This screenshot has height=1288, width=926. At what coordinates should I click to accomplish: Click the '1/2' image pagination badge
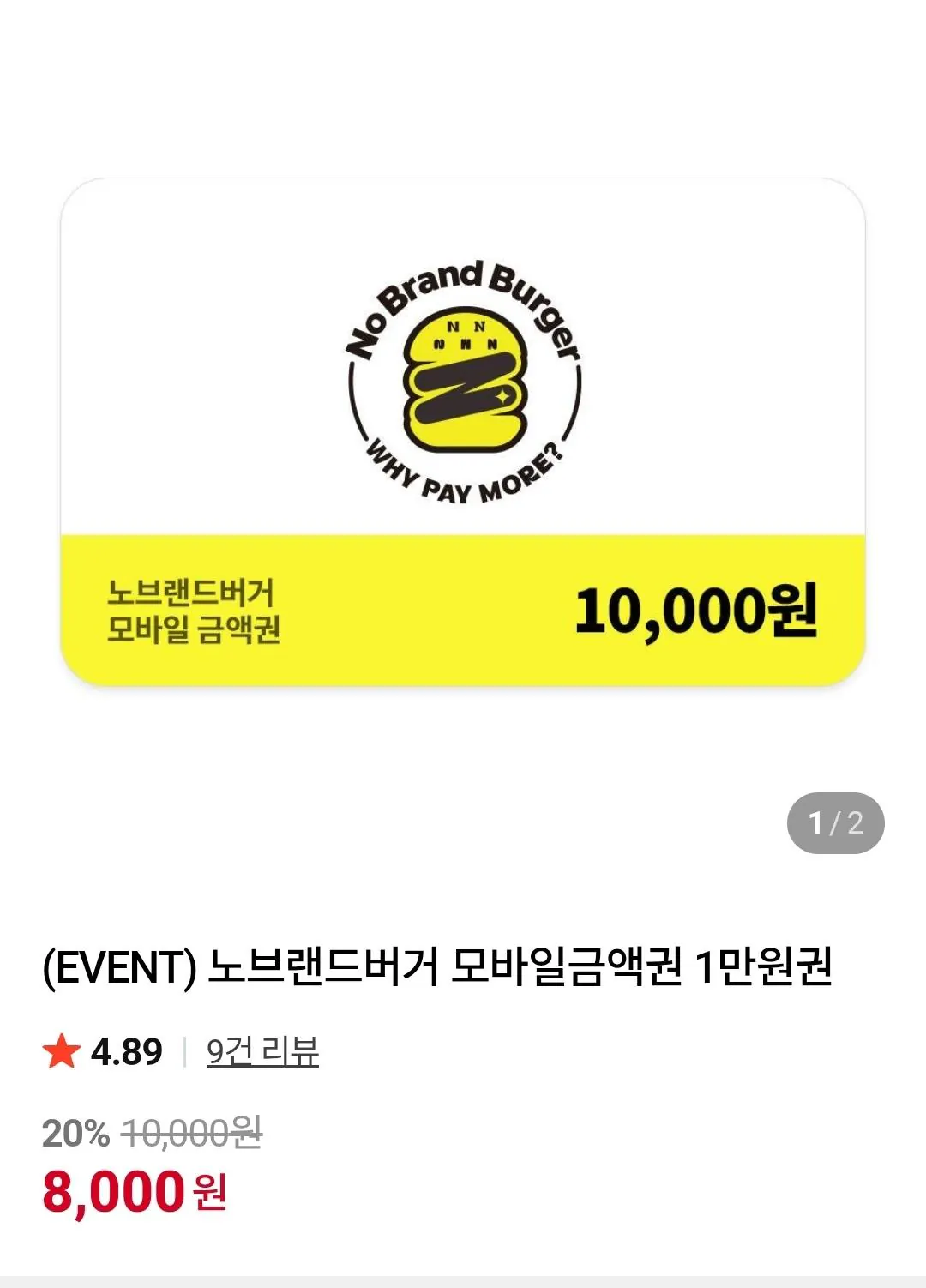click(x=834, y=823)
